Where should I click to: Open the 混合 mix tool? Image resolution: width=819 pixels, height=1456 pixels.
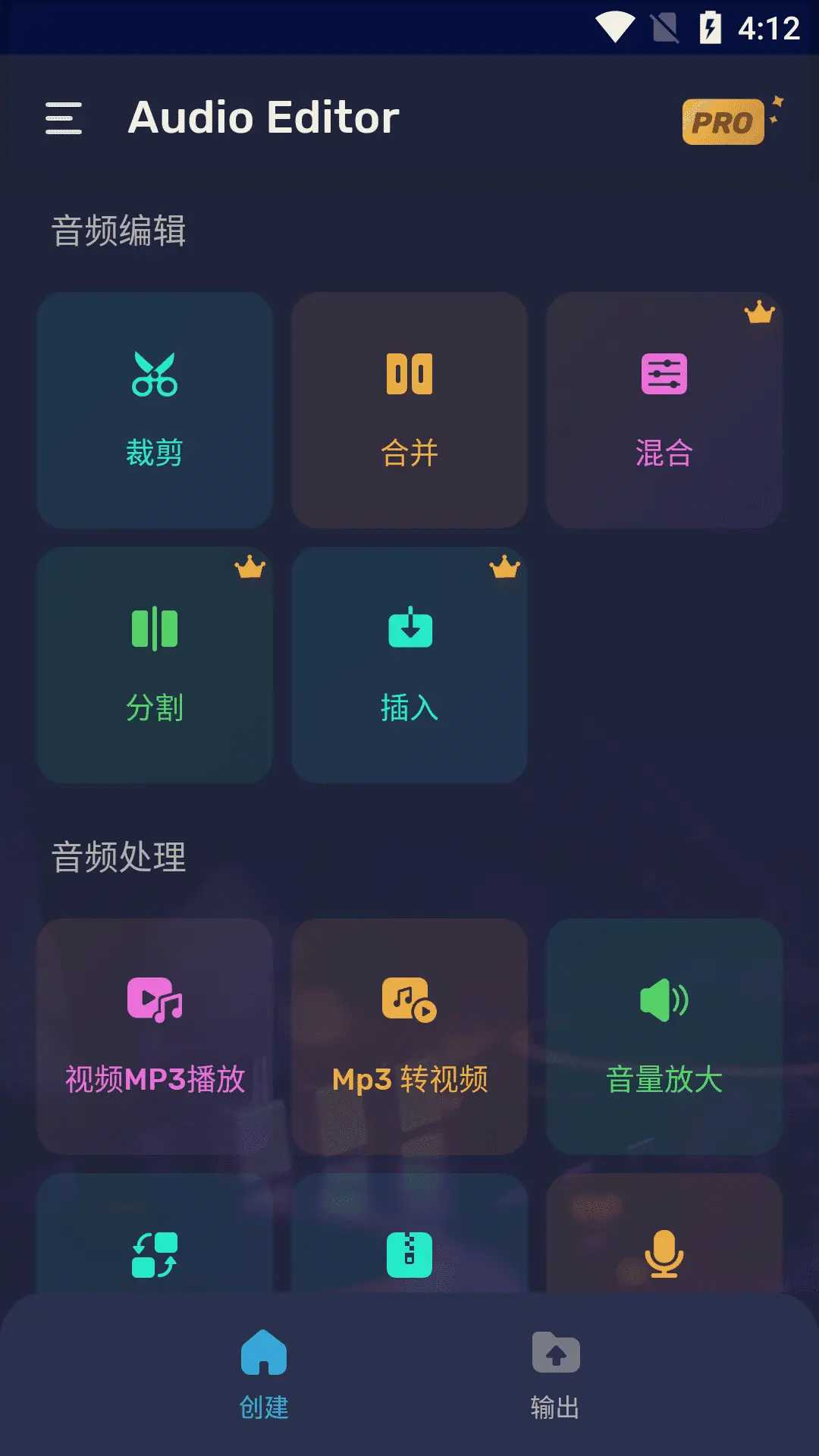[x=664, y=410]
